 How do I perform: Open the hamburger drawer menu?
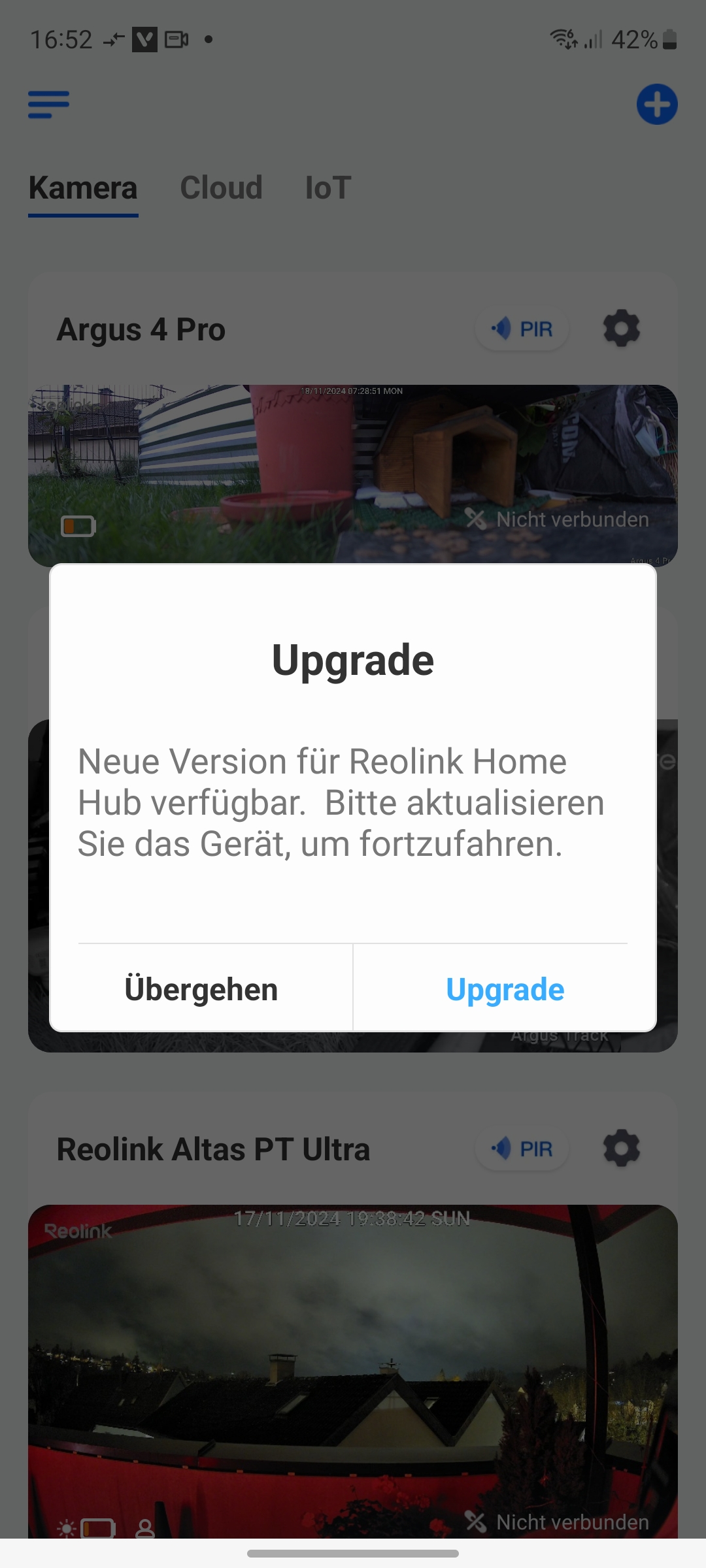49,105
